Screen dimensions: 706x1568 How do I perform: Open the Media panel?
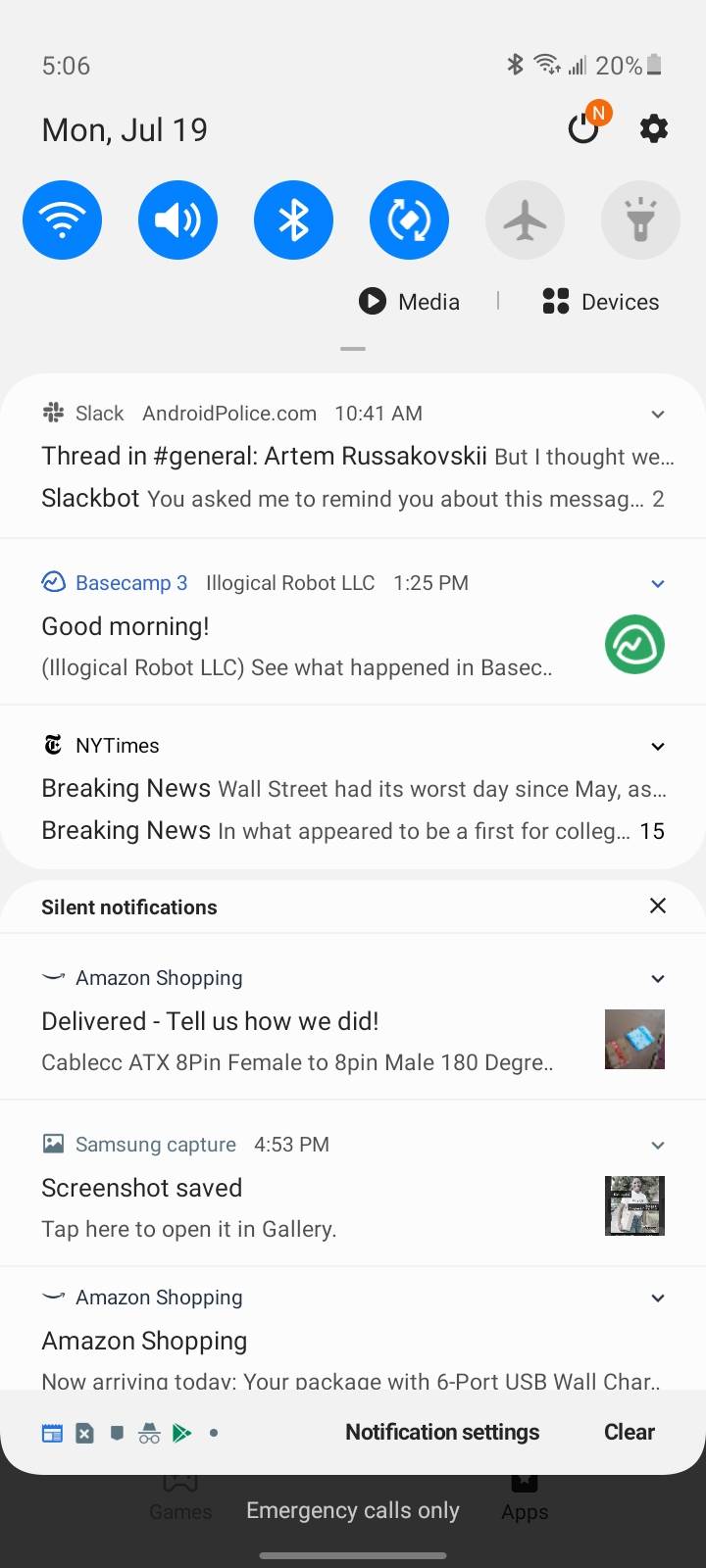(409, 301)
